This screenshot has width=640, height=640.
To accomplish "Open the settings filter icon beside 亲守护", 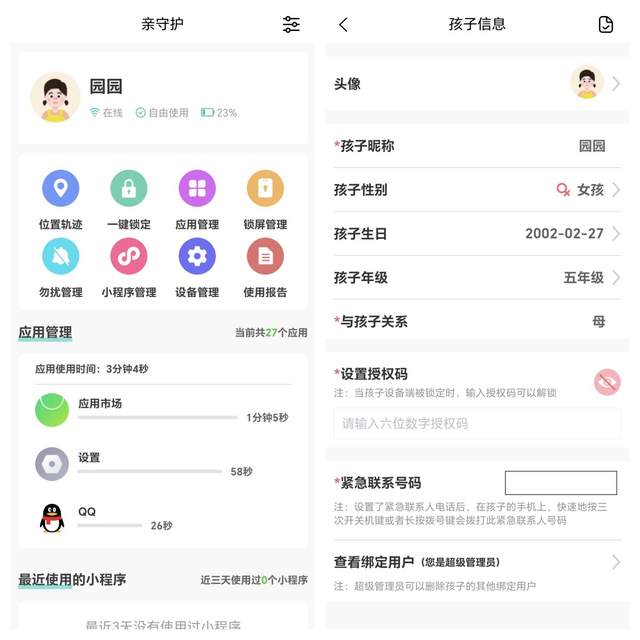I will (291, 24).
